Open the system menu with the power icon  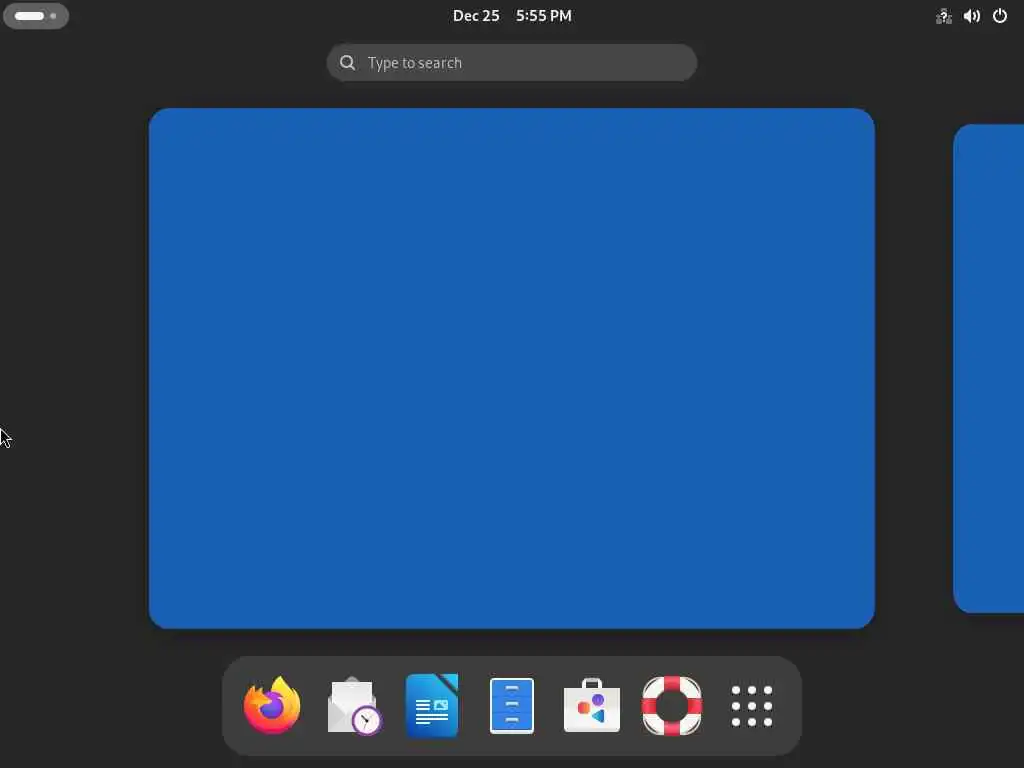click(x=1000, y=16)
